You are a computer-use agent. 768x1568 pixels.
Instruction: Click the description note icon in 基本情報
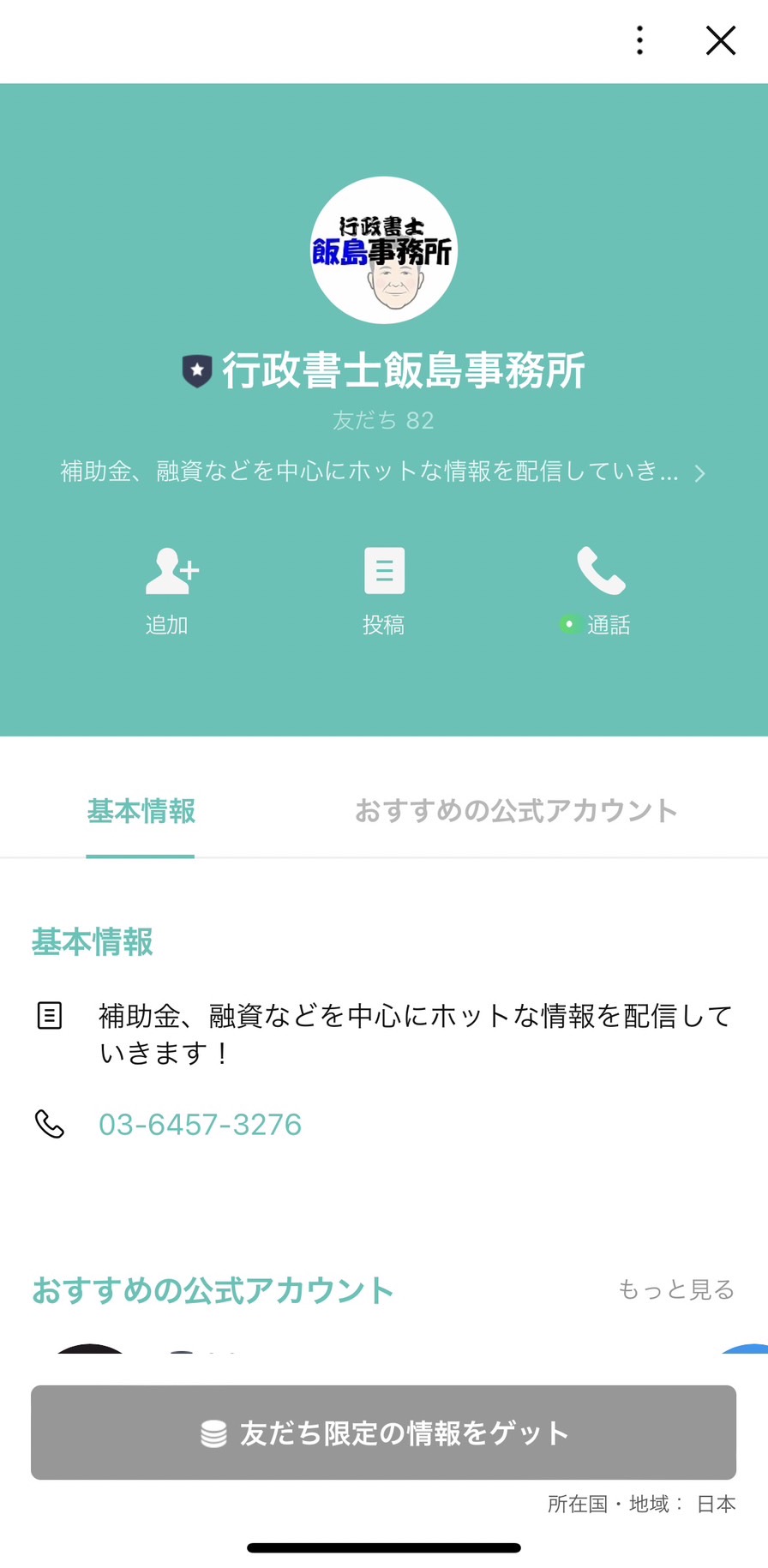[x=51, y=1016]
